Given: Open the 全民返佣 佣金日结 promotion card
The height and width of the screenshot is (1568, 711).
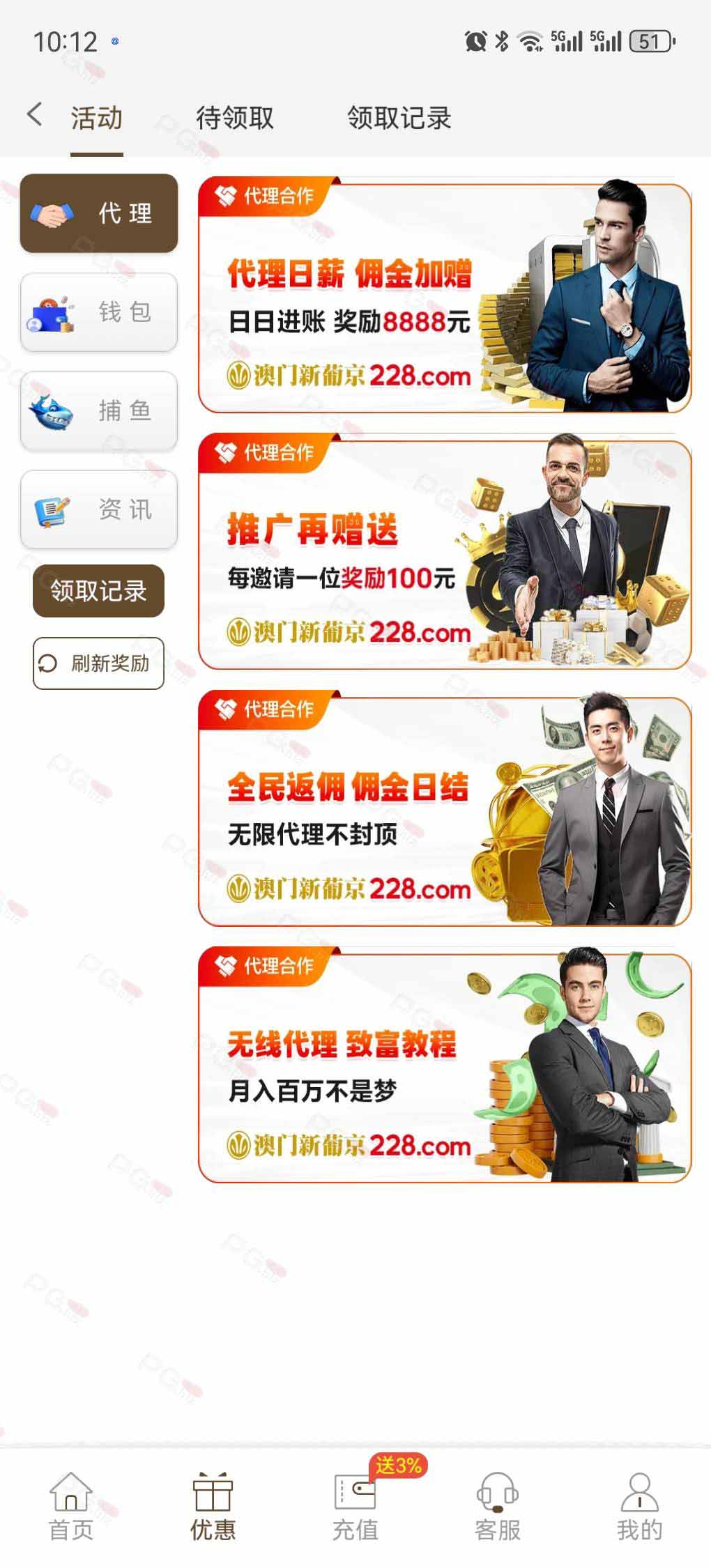Looking at the screenshot, I should (x=445, y=808).
